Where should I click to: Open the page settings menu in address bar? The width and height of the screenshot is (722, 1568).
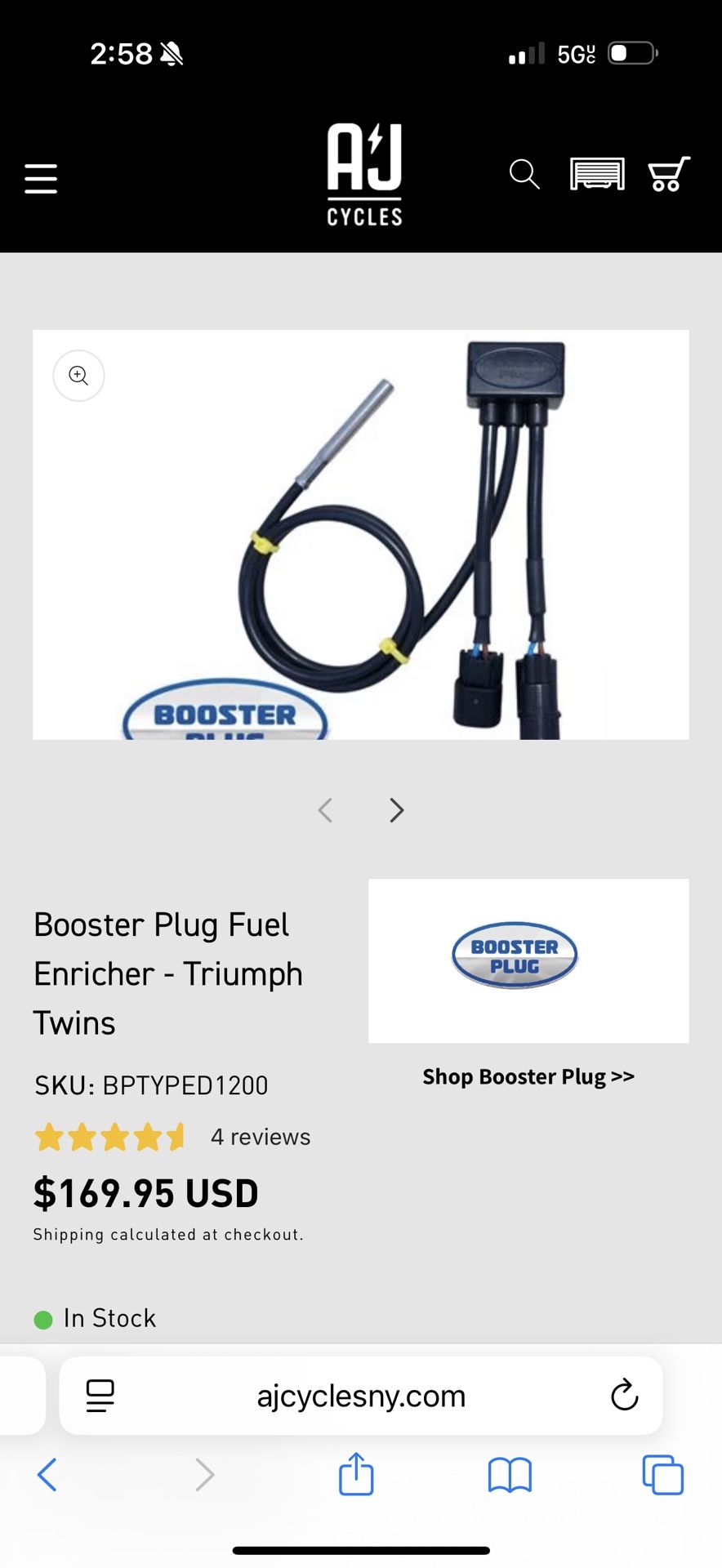click(100, 1396)
